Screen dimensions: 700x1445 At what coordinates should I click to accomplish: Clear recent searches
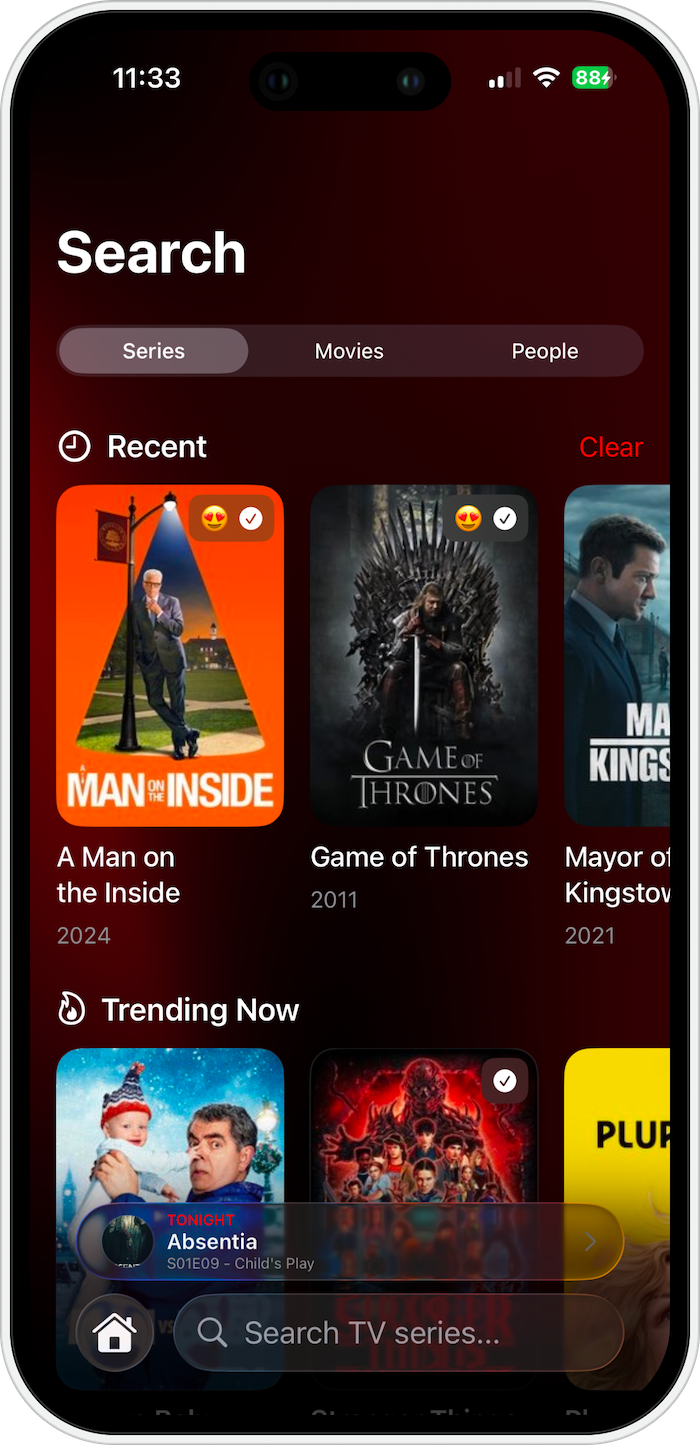[610, 447]
